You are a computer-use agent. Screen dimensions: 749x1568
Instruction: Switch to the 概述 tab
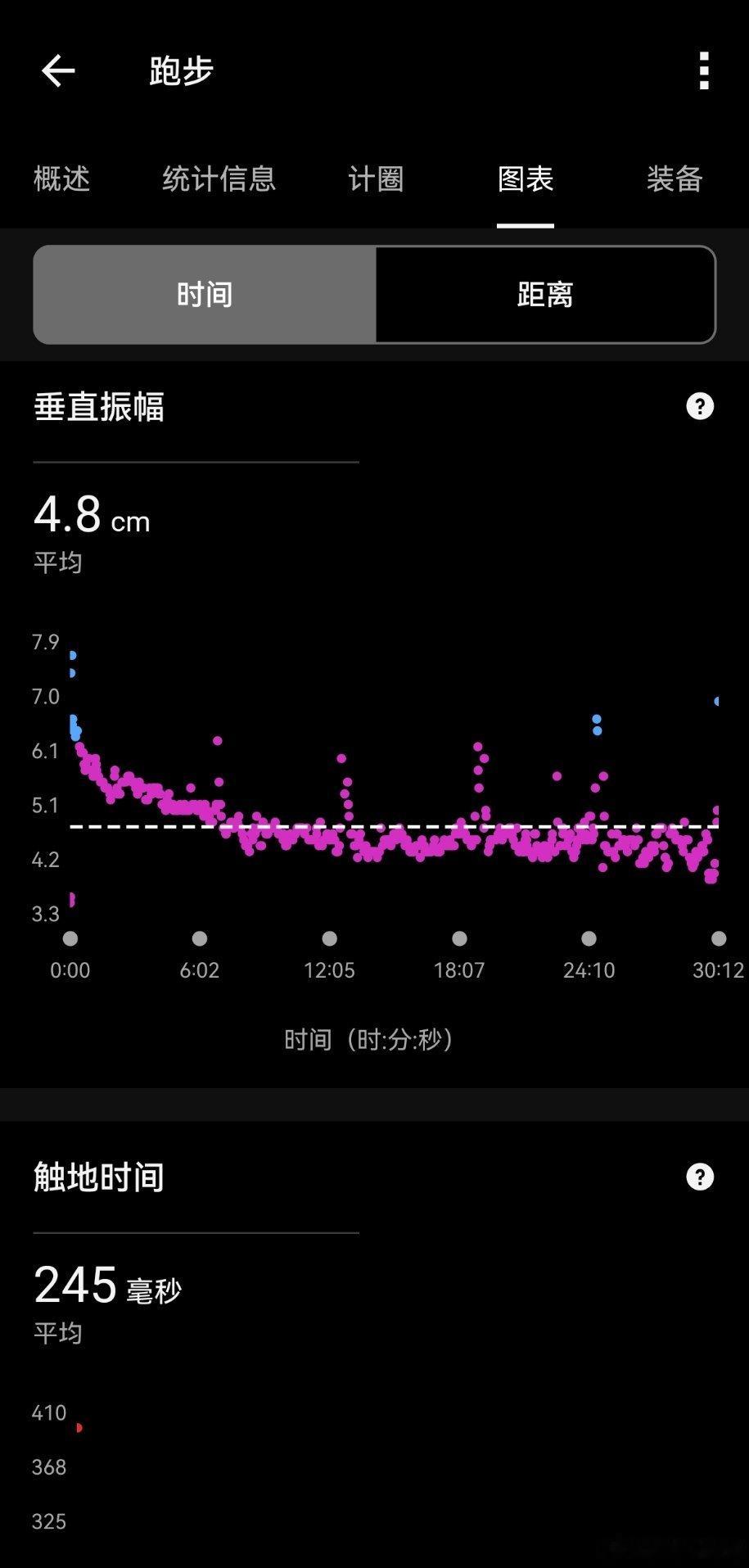(x=61, y=178)
